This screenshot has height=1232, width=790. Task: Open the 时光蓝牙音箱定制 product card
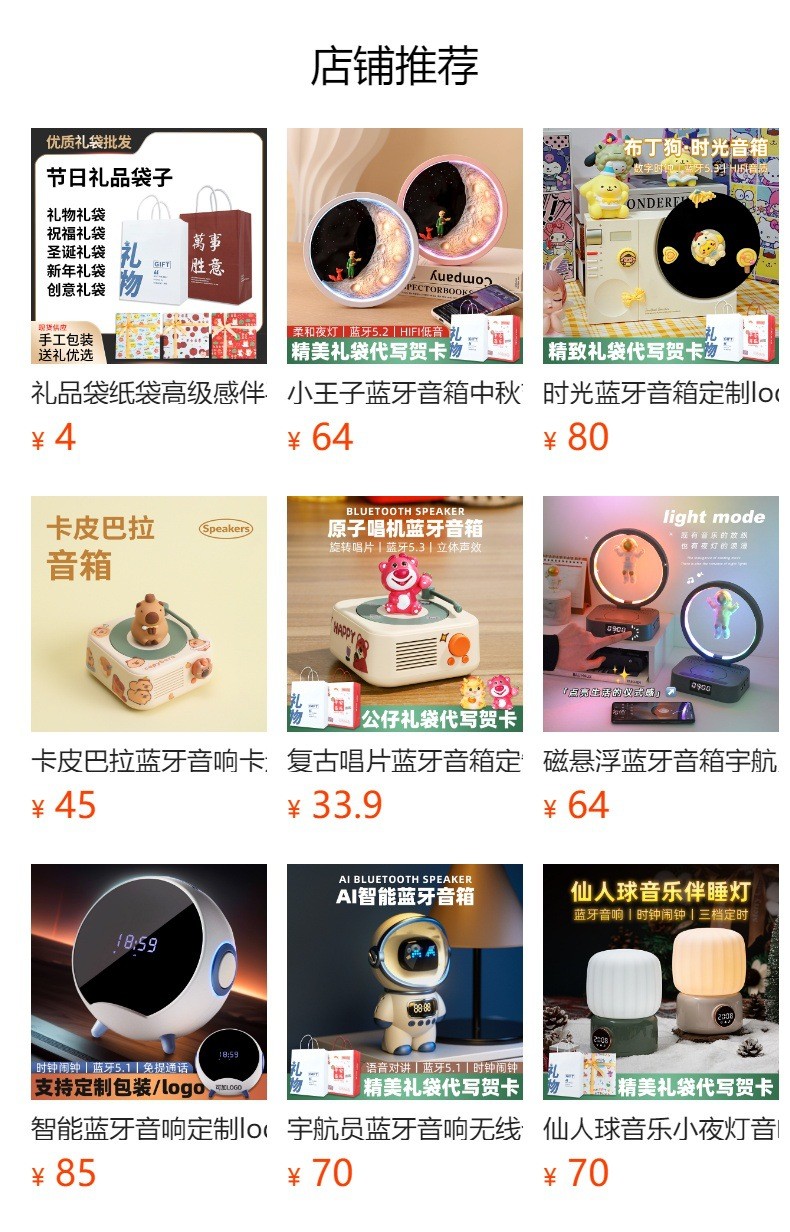pos(660,246)
